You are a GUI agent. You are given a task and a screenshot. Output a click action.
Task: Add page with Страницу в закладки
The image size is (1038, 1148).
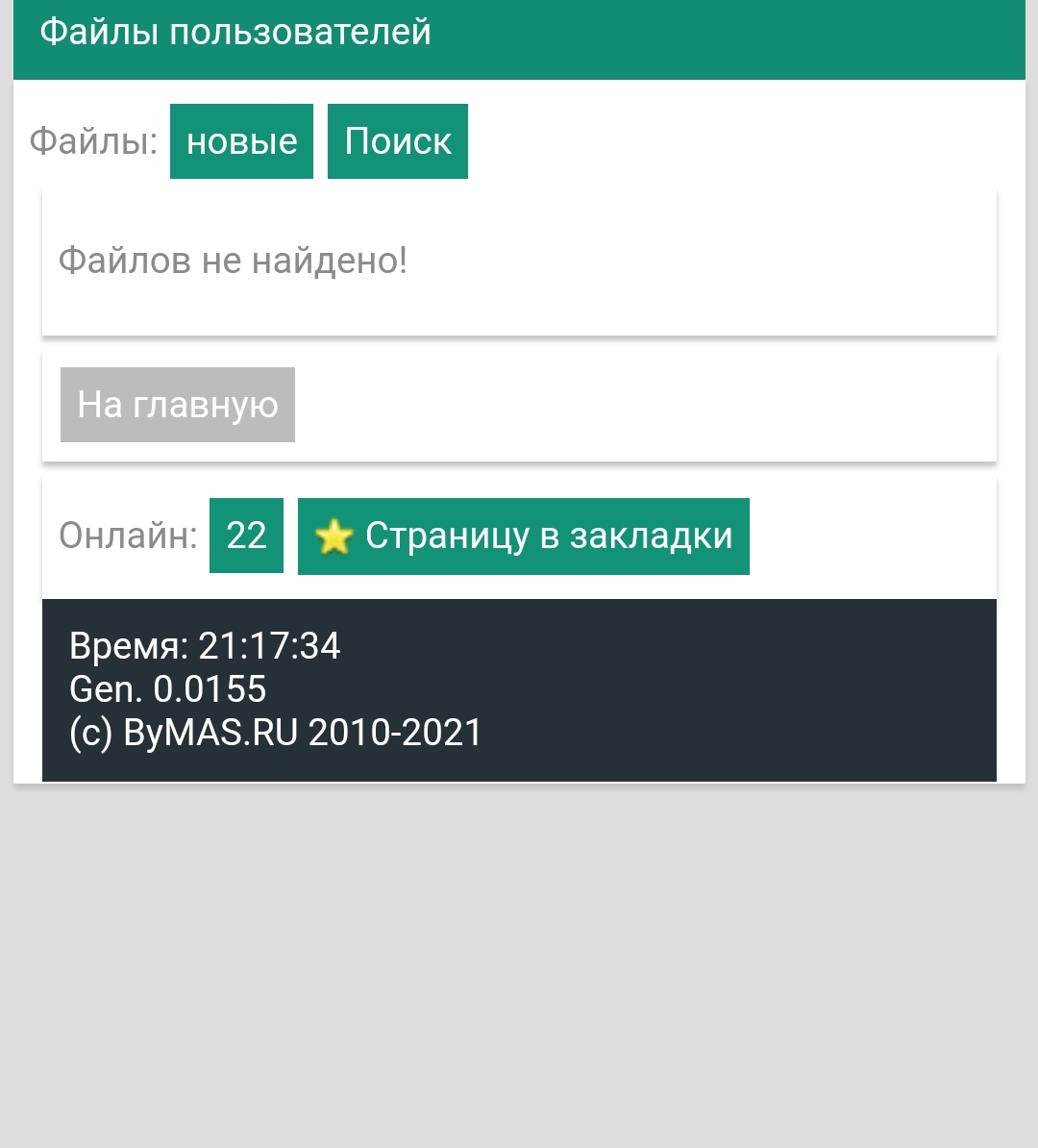523,536
